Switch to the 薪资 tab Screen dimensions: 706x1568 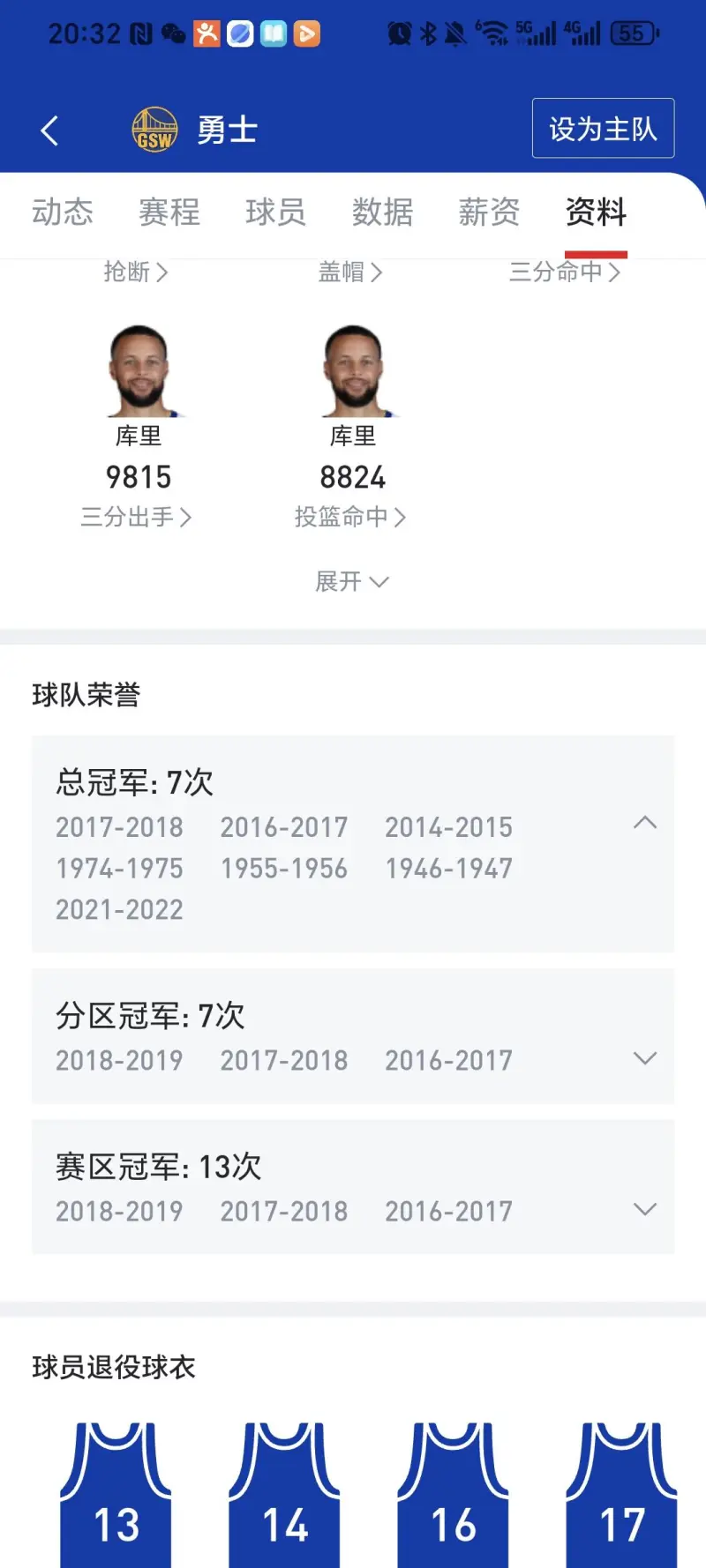point(488,212)
